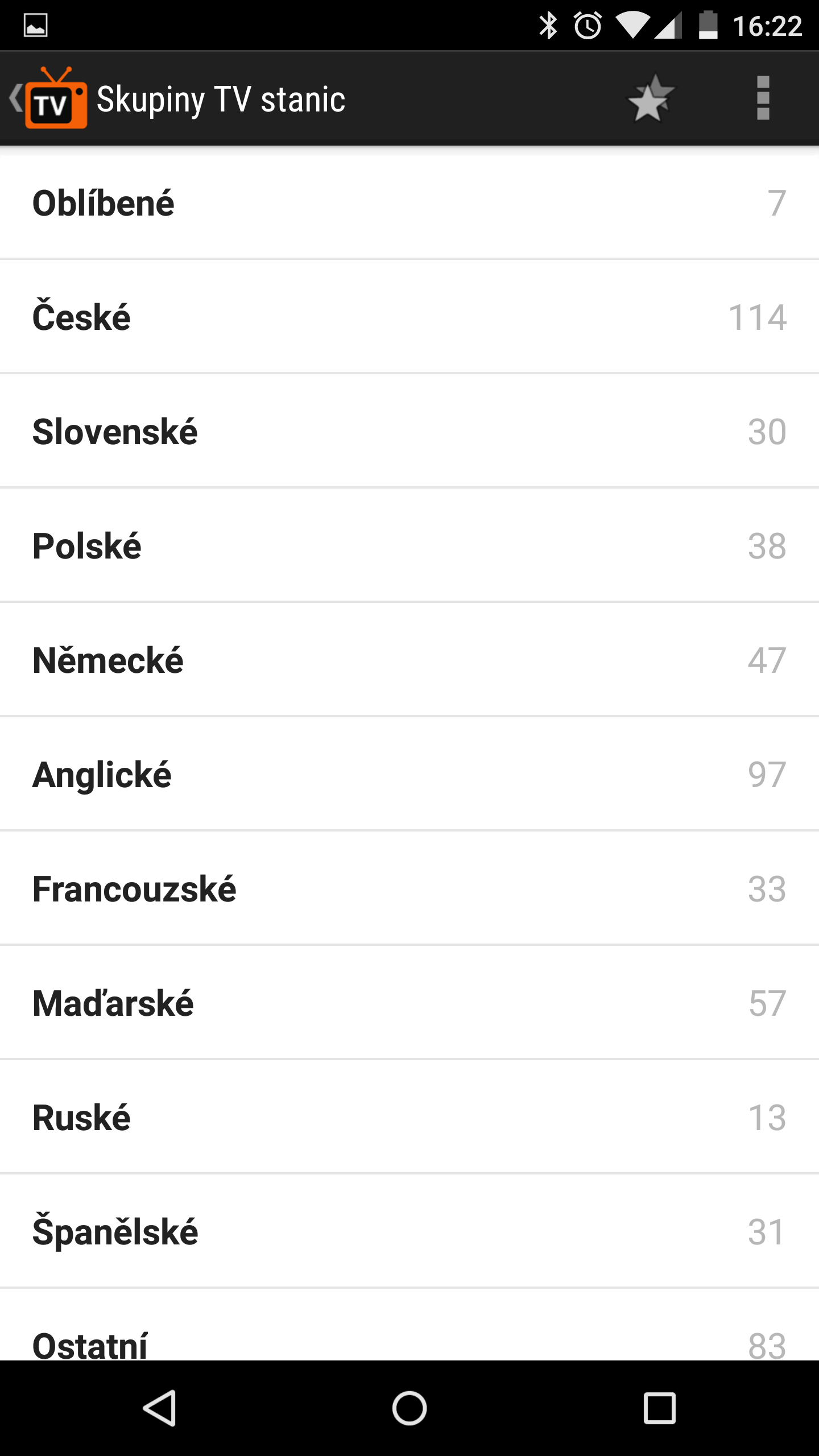Tap the favorites star icon in the toolbar

pyautogui.click(x=651, y=98)
